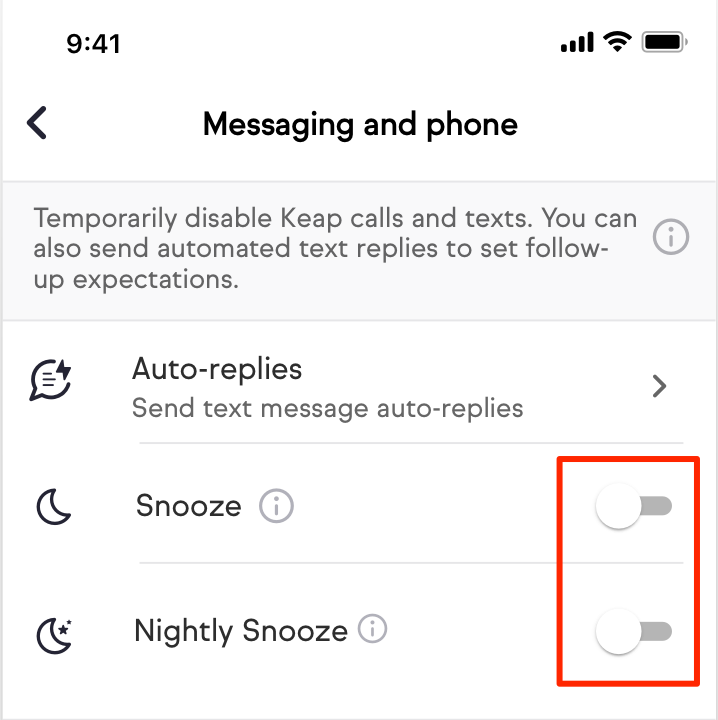718x720 pixels.
Task: Enable the Nightly Snooze toggle
Action: tap(634, 632)
